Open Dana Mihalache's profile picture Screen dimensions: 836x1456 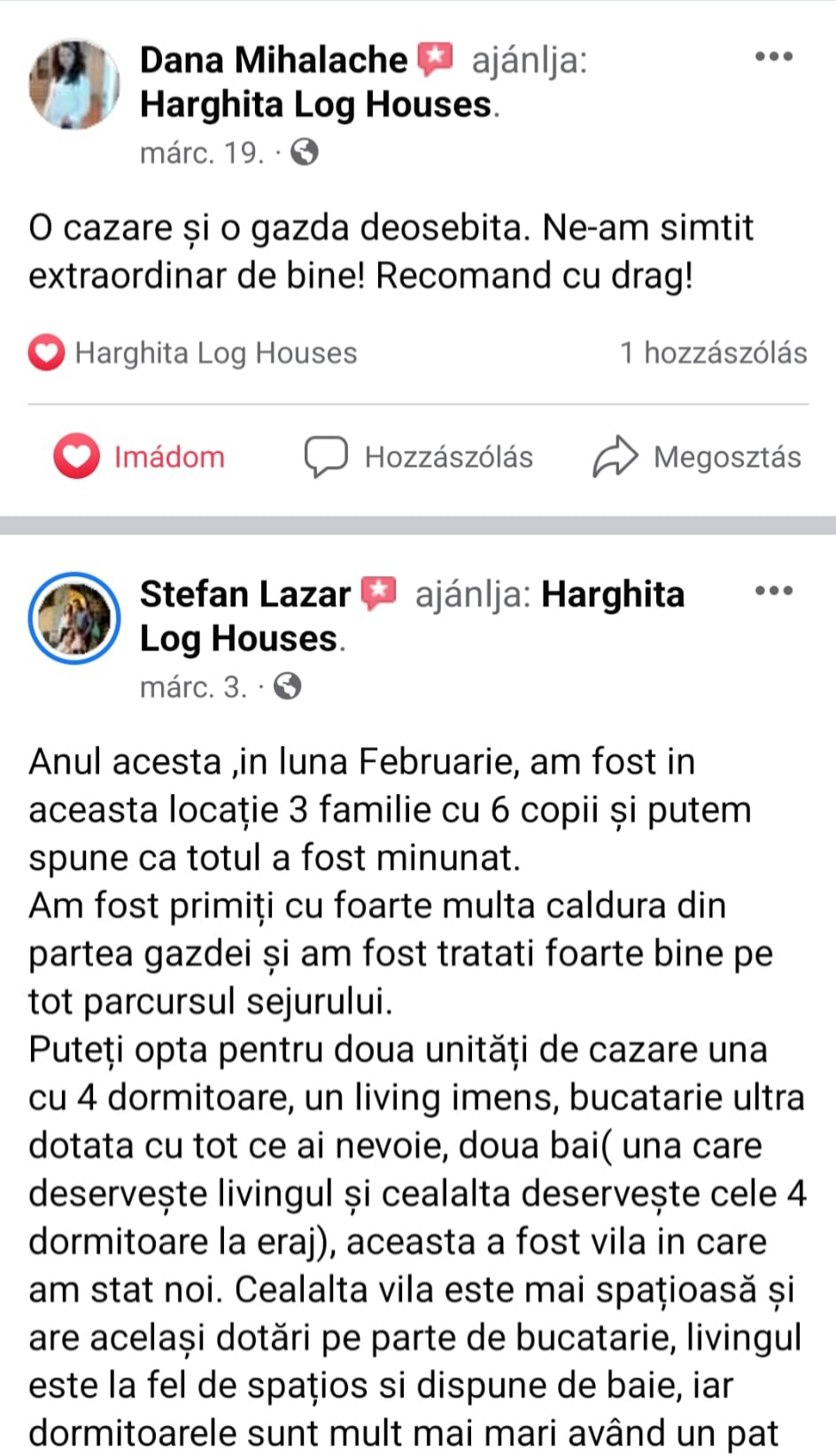click(74, 84)
